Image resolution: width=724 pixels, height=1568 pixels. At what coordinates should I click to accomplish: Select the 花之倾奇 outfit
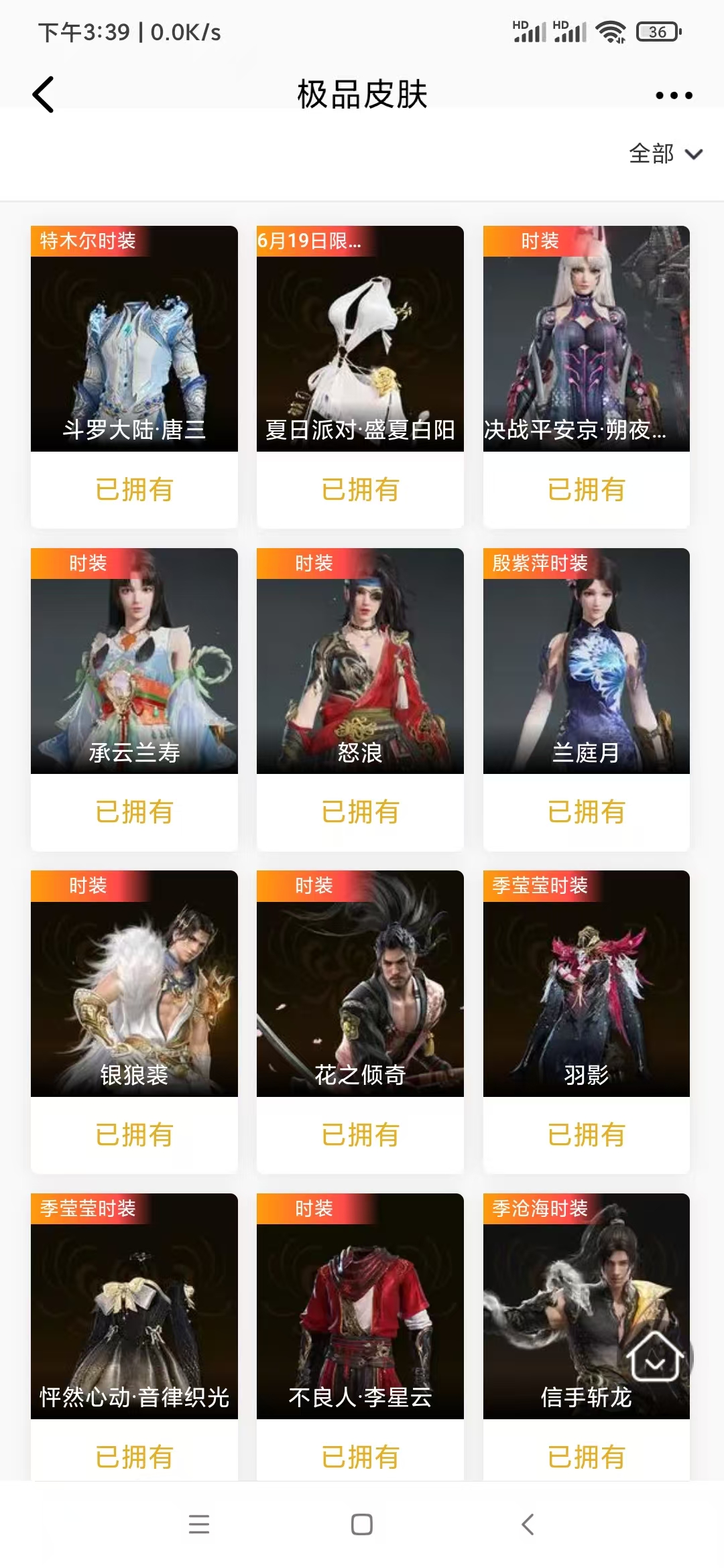click(360, 984)
